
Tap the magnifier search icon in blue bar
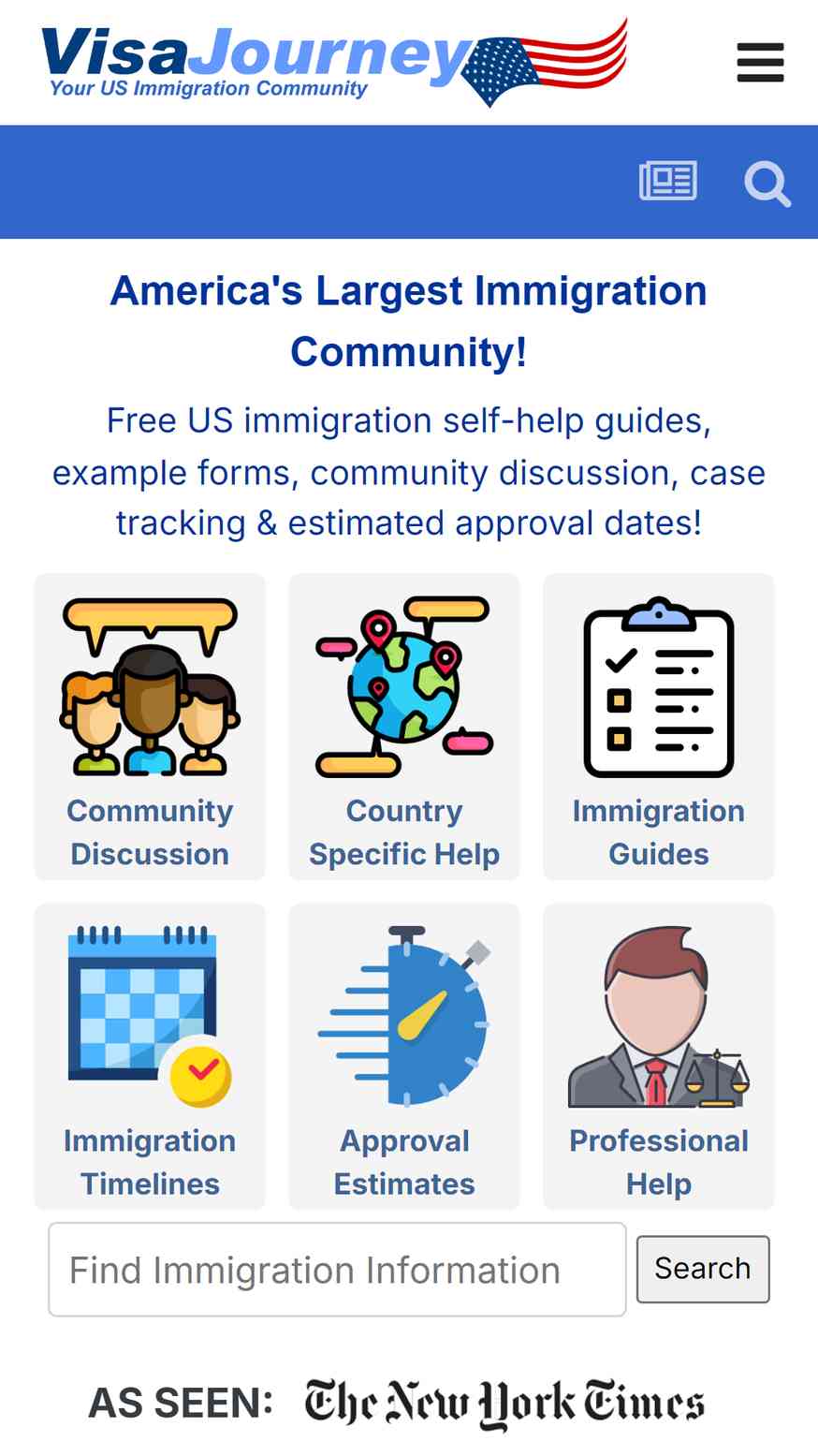[x=767, y=184]
